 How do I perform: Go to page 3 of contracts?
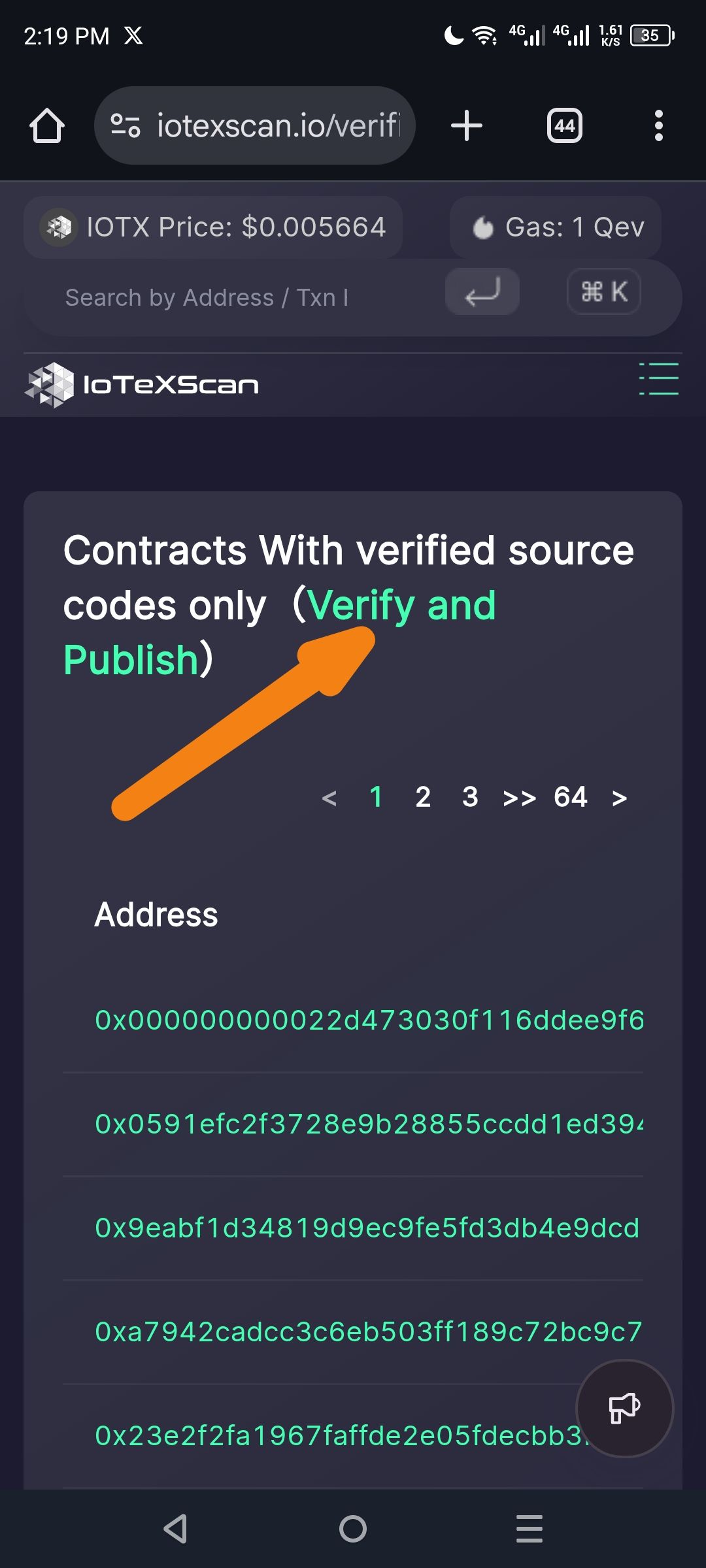pos(470,797)
